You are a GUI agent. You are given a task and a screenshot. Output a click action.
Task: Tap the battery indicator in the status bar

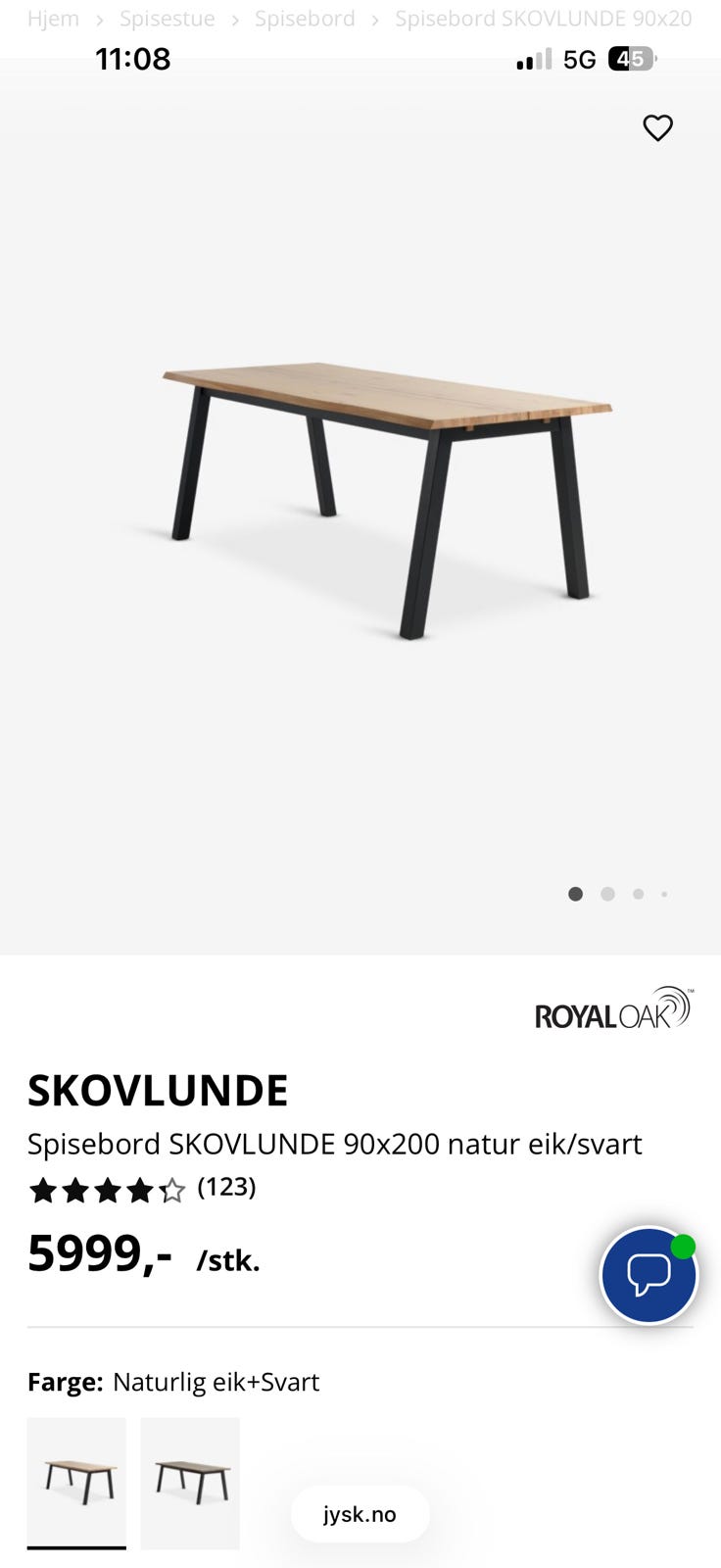click(x=631, y=59)
